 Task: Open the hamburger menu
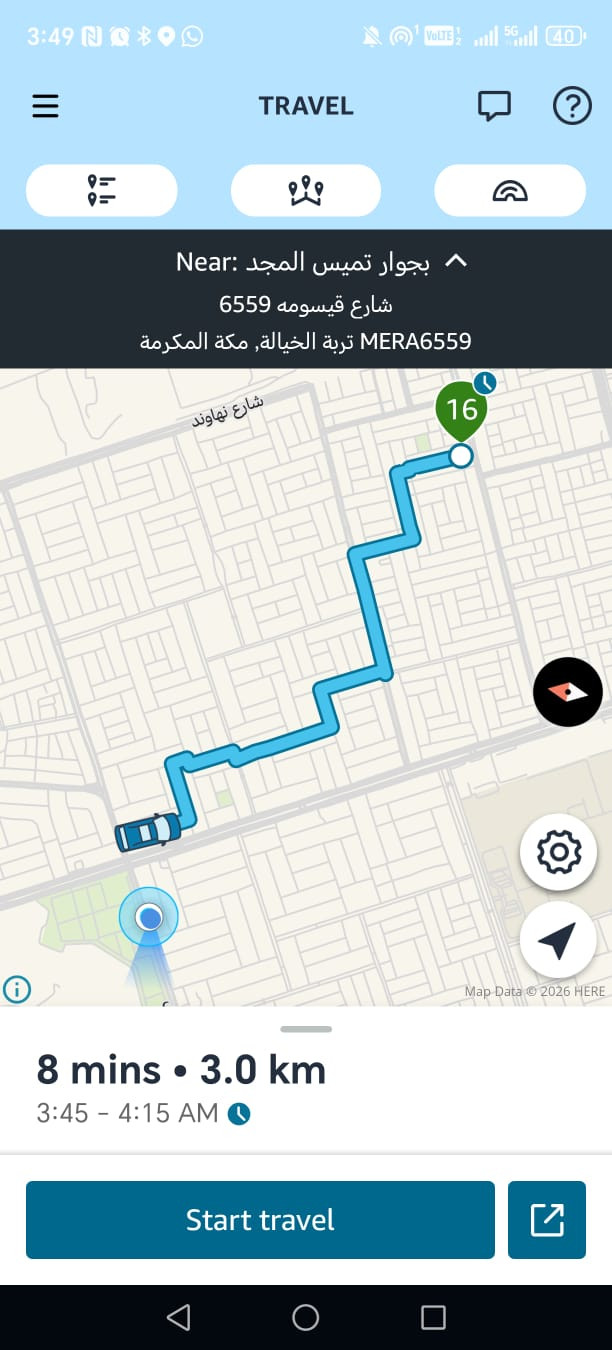46,106
